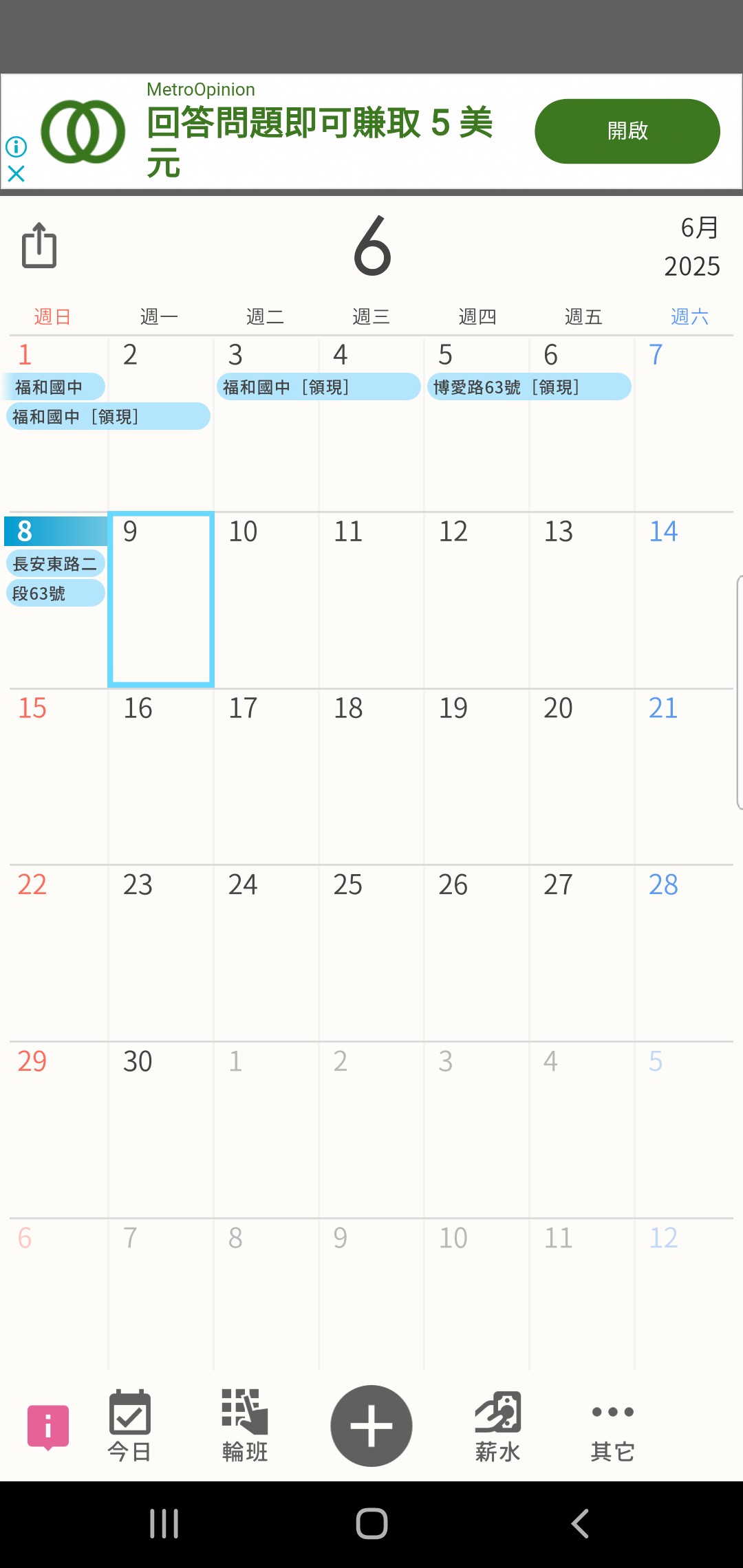Select June 20 on the calendar
Viewport: 743px width, 1568px height.
[581, 776]
